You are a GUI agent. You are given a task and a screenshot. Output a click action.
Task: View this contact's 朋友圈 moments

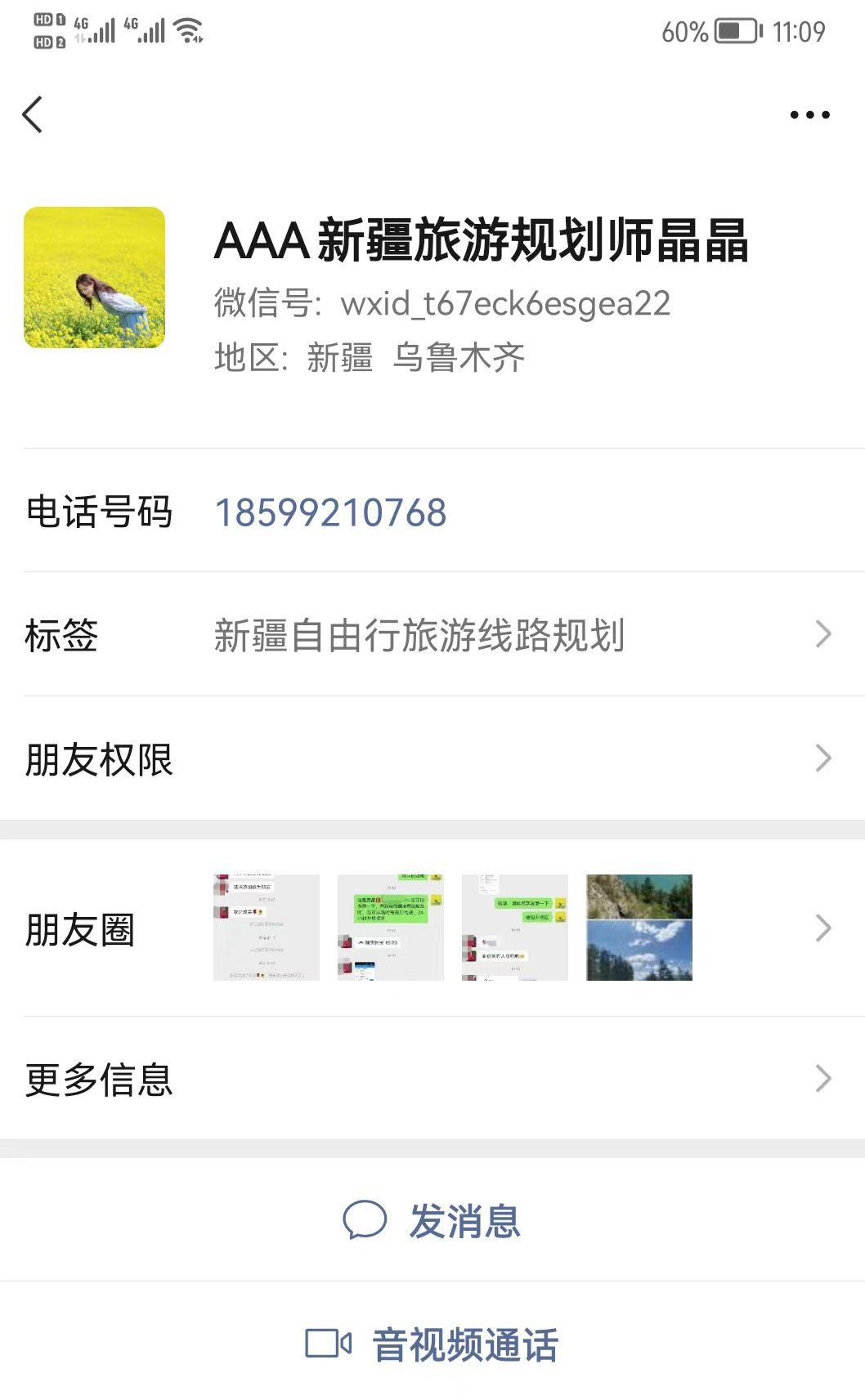point(432,928)
